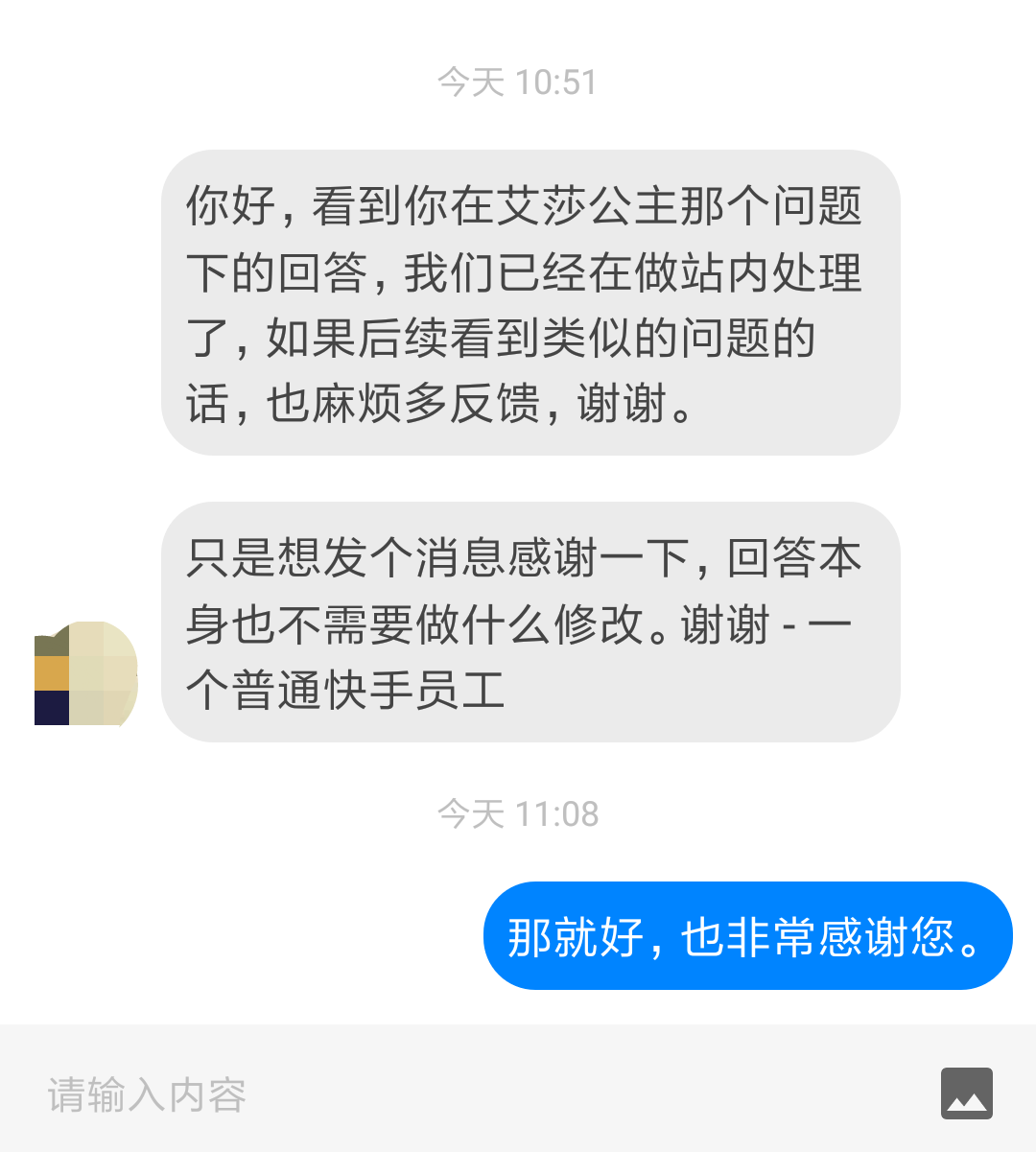Tap the message input field
The width and height of the screenshot is (1036, 1152).
pos(460,1093)
